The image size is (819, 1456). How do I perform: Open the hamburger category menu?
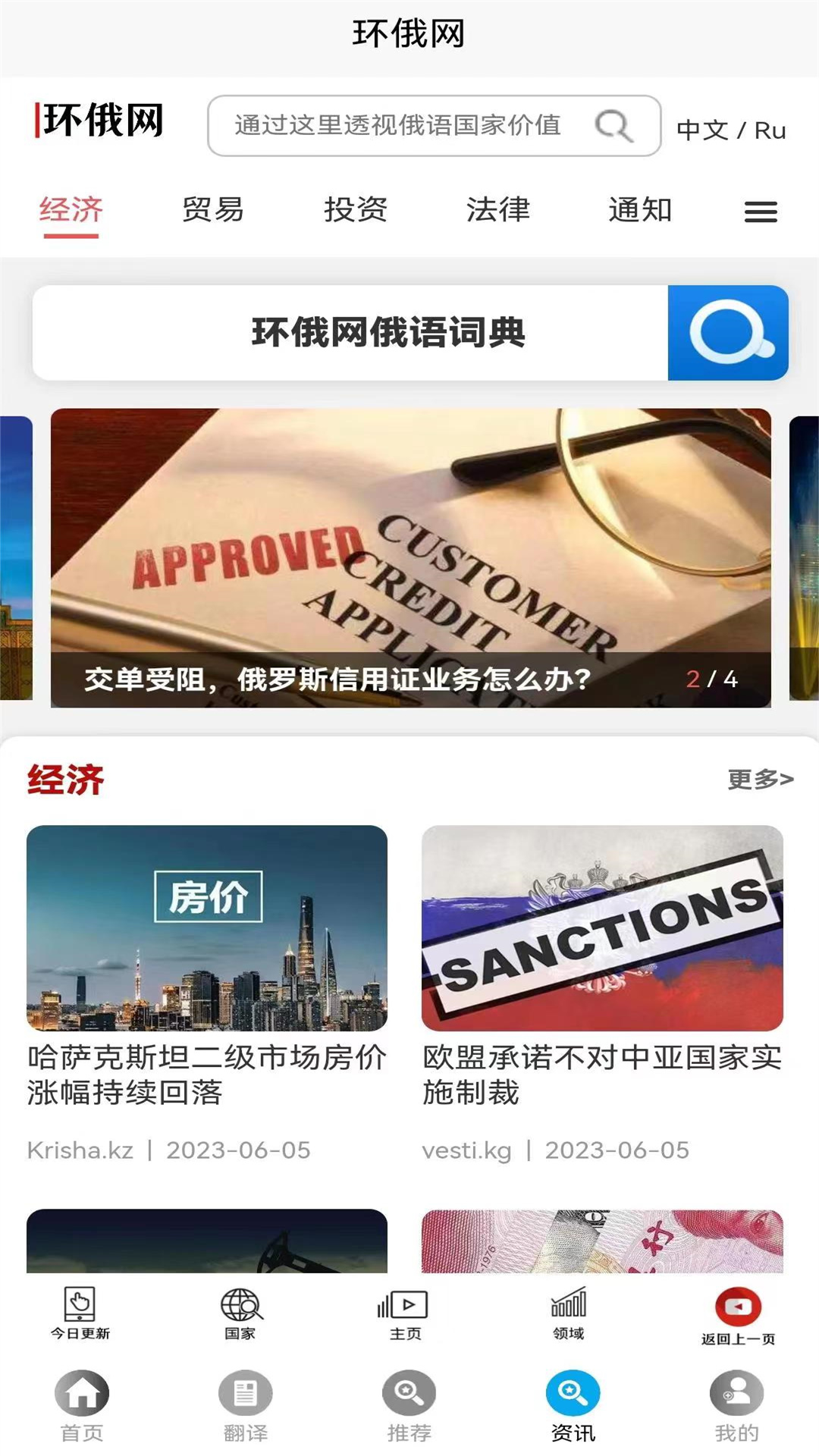point(760,212)
